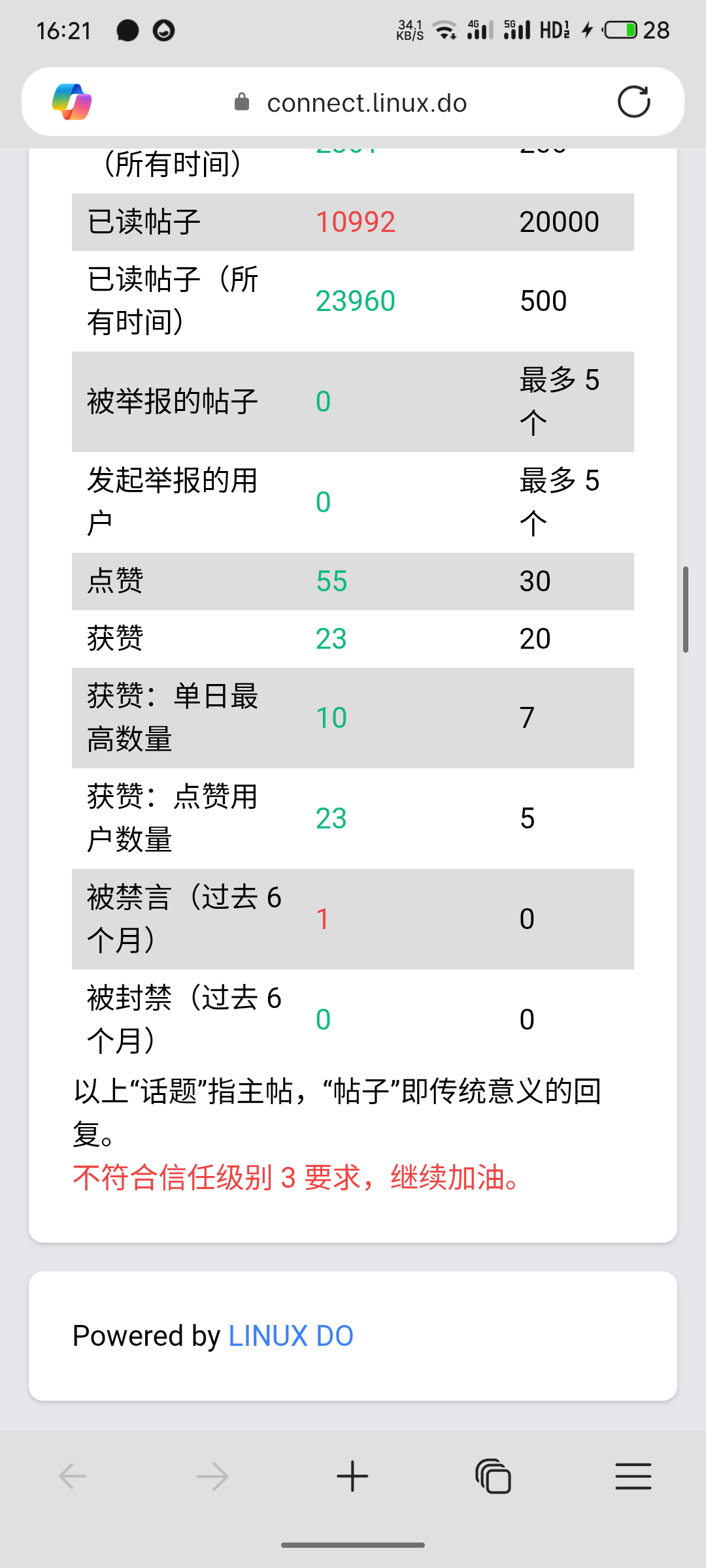706x1568 pixels.
Task: Open the connect.linux.do address field
Action: 350,103
